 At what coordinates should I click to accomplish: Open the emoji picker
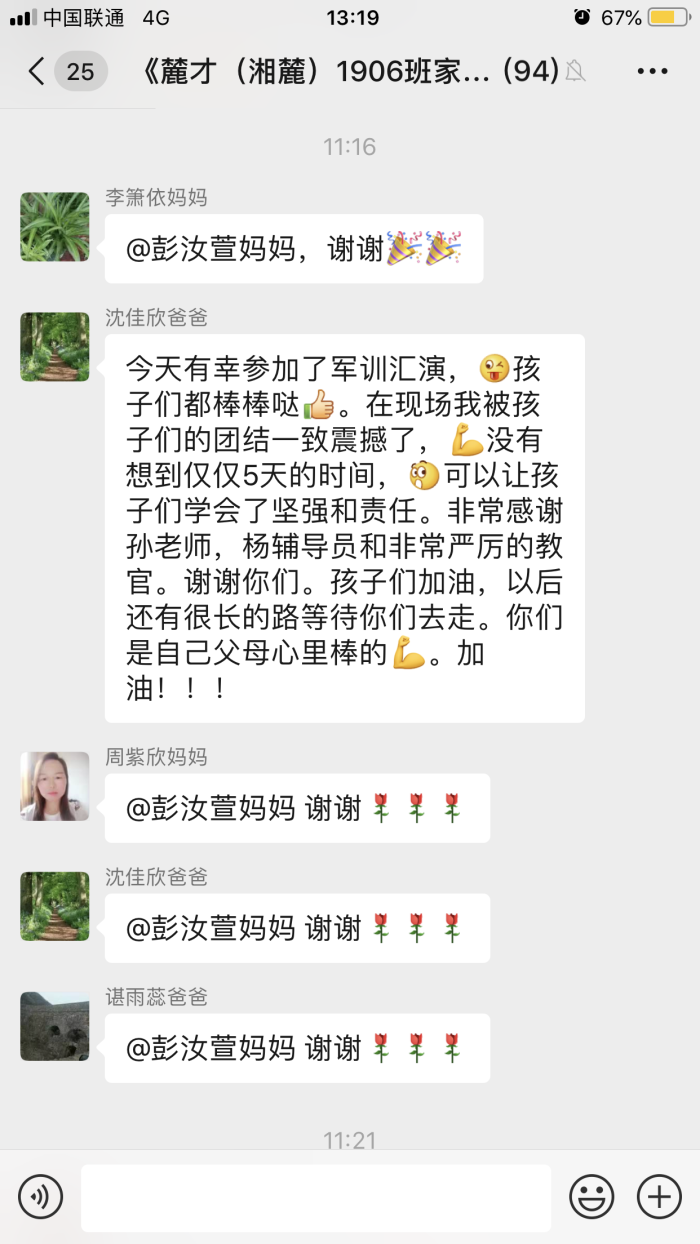(x=592, y=1196)
